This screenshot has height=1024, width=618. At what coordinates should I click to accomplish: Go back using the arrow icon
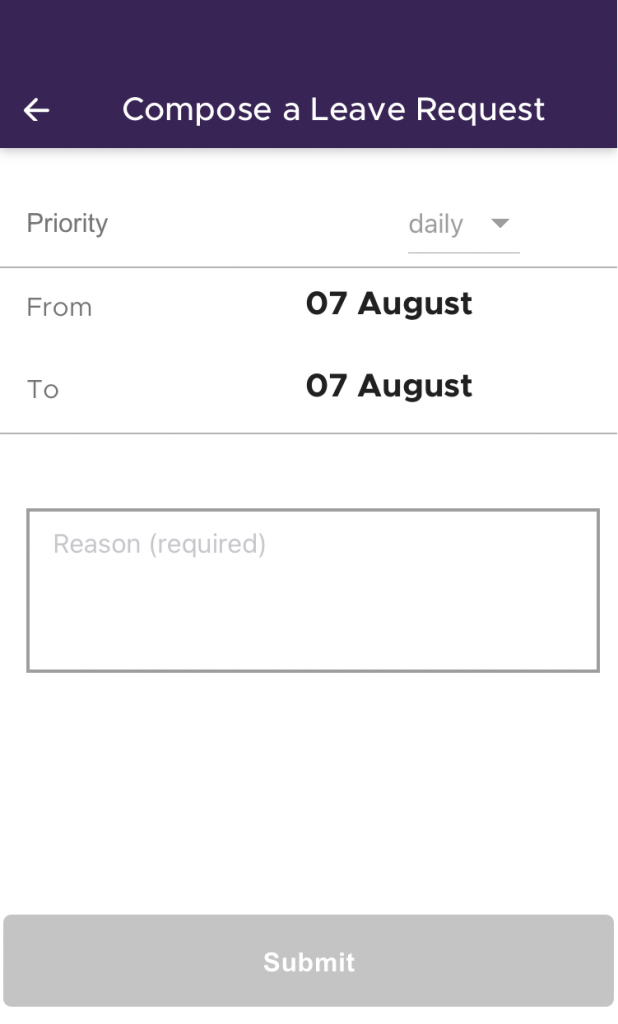click(x=37, y=110)
